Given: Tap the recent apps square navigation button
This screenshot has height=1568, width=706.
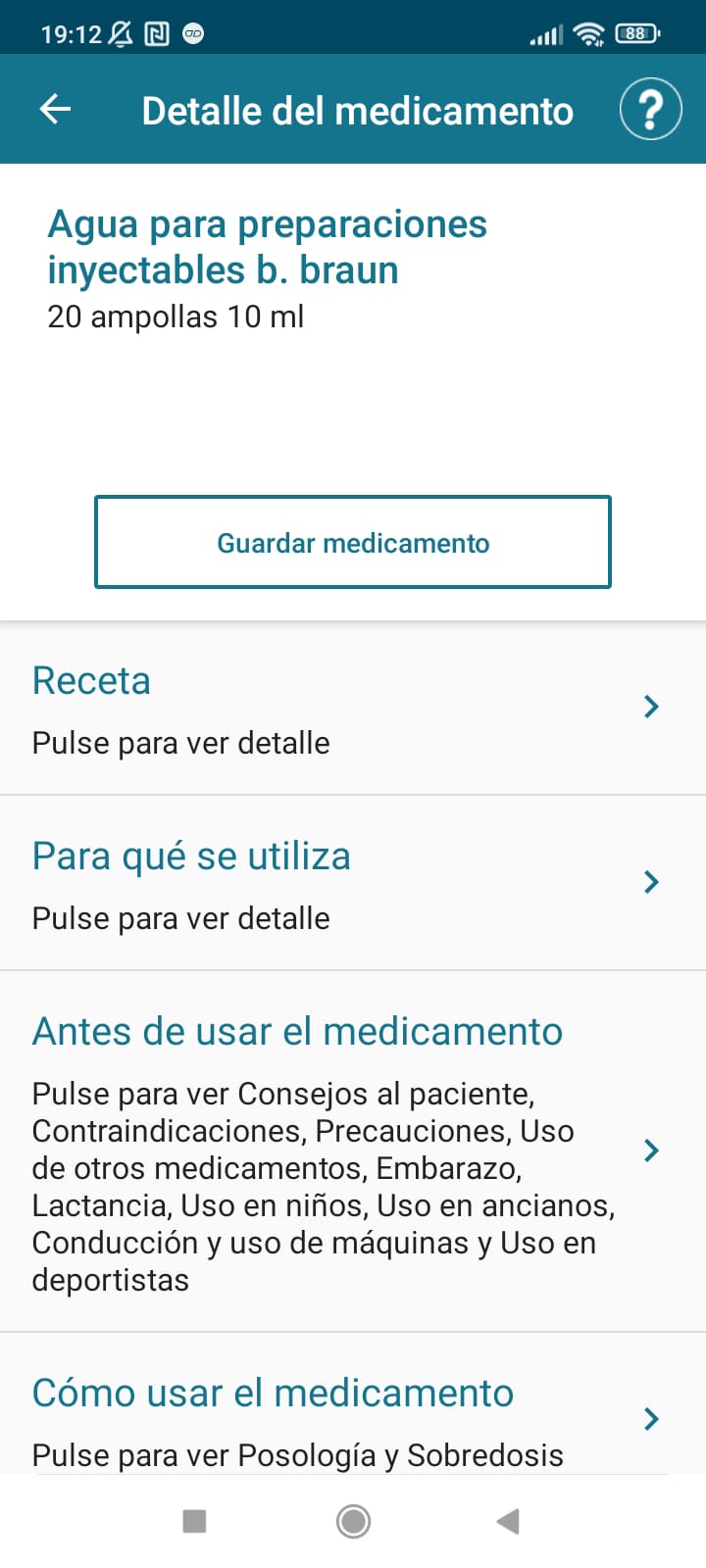Looking at the screenshot, I should 195,1522.
